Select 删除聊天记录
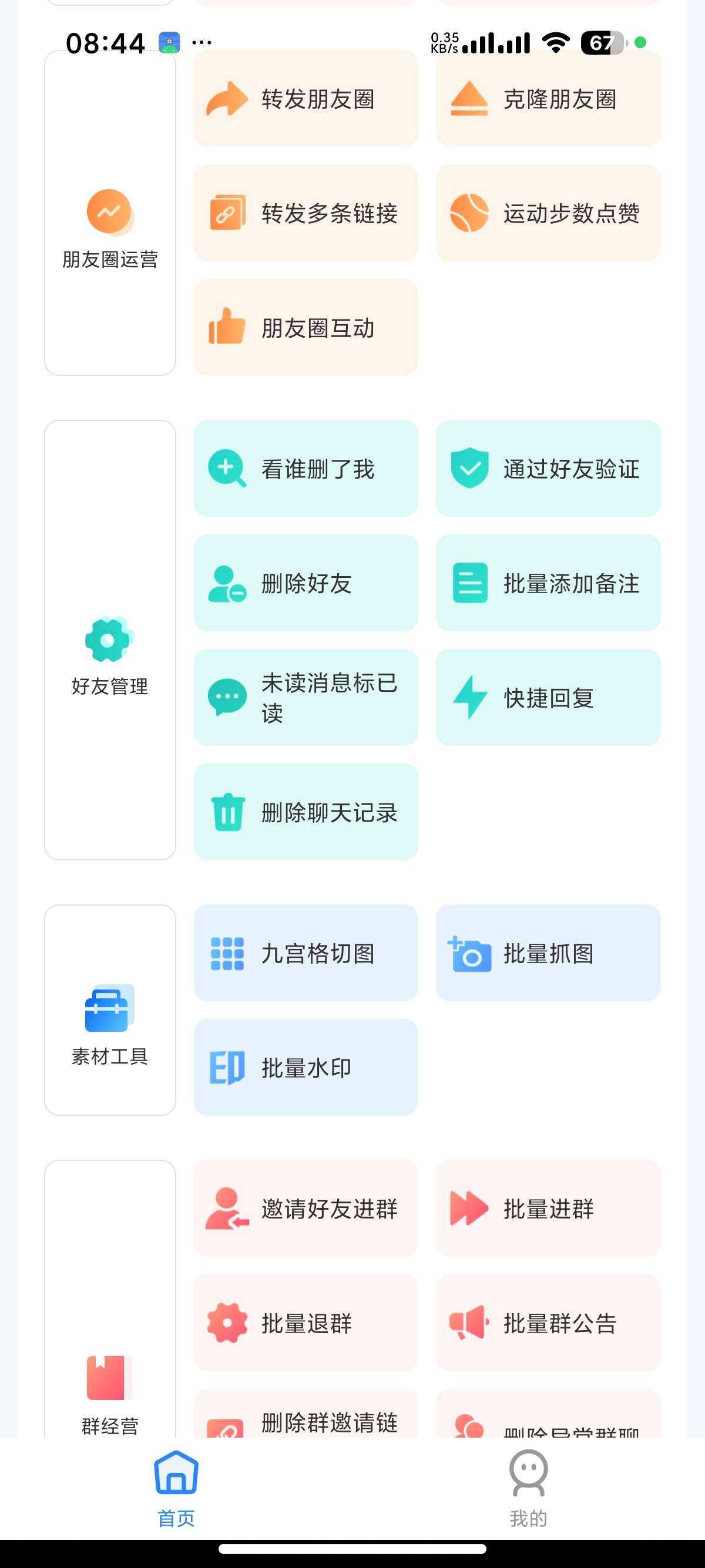 [x=305, y=812]
